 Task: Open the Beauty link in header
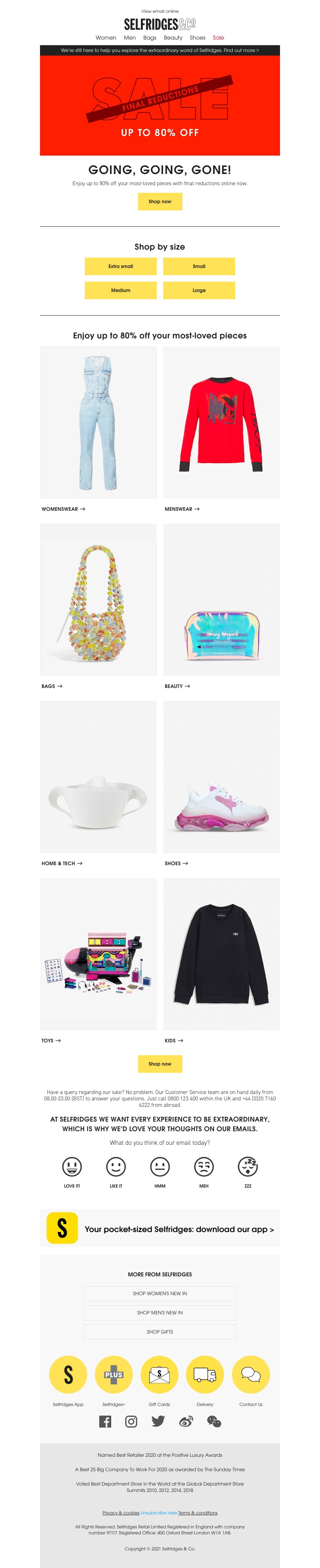point(173,38)
